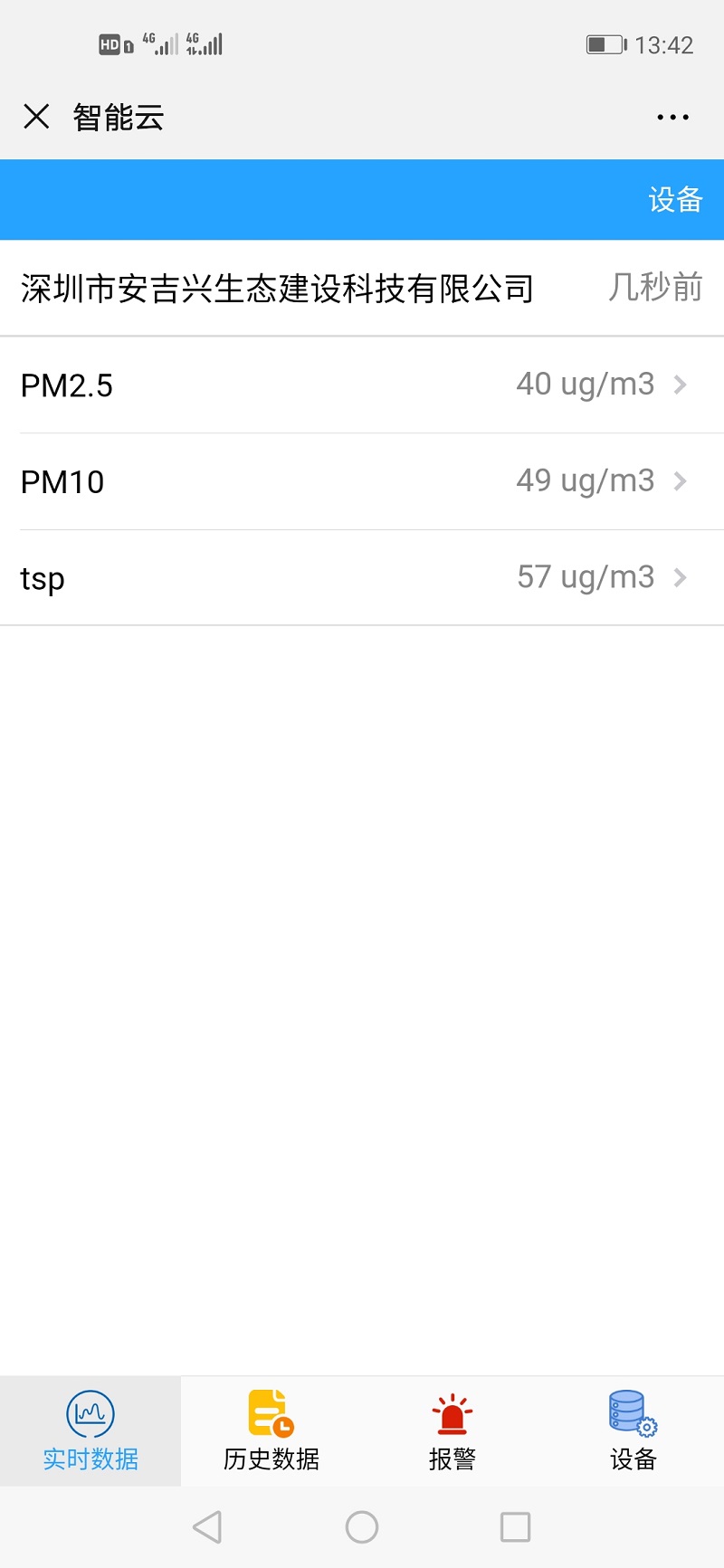The height and width of the screenshot is (1568, 724).
Task: Open the PM2.5 reading details
Action: point(362,385)
